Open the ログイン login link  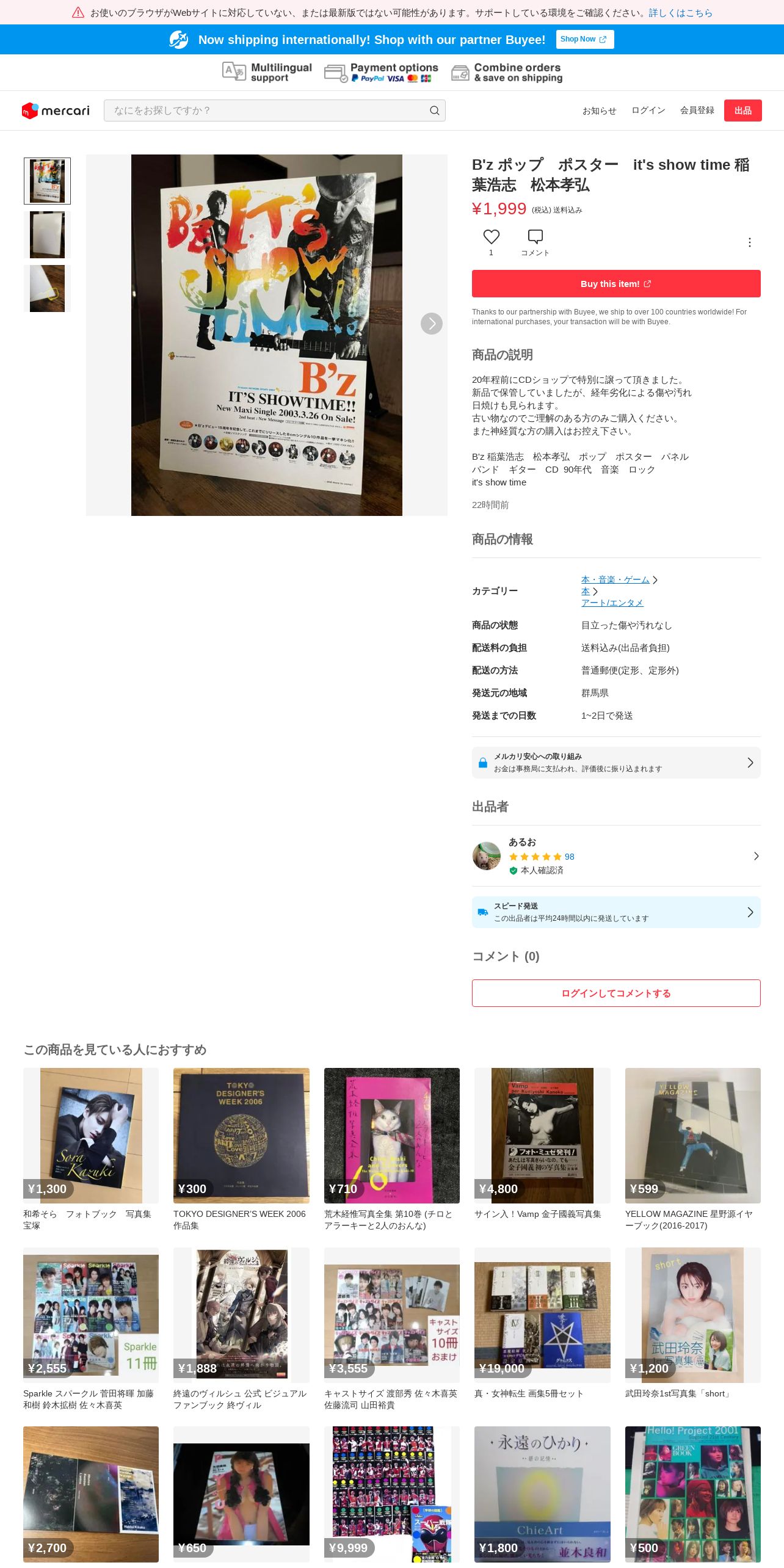pyautogui.click(x=648, y=111)
